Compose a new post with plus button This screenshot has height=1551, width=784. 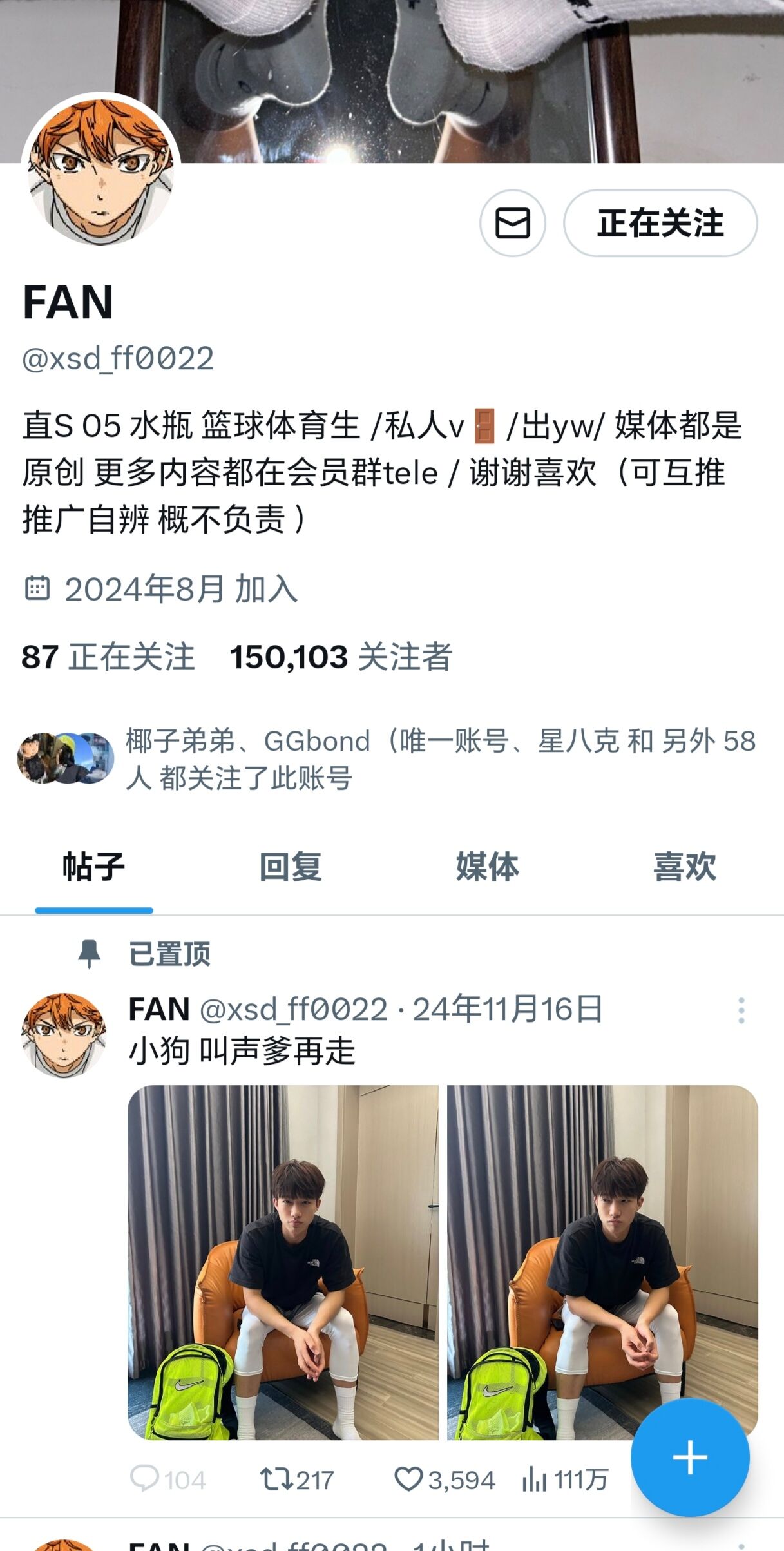(690, 1458)
